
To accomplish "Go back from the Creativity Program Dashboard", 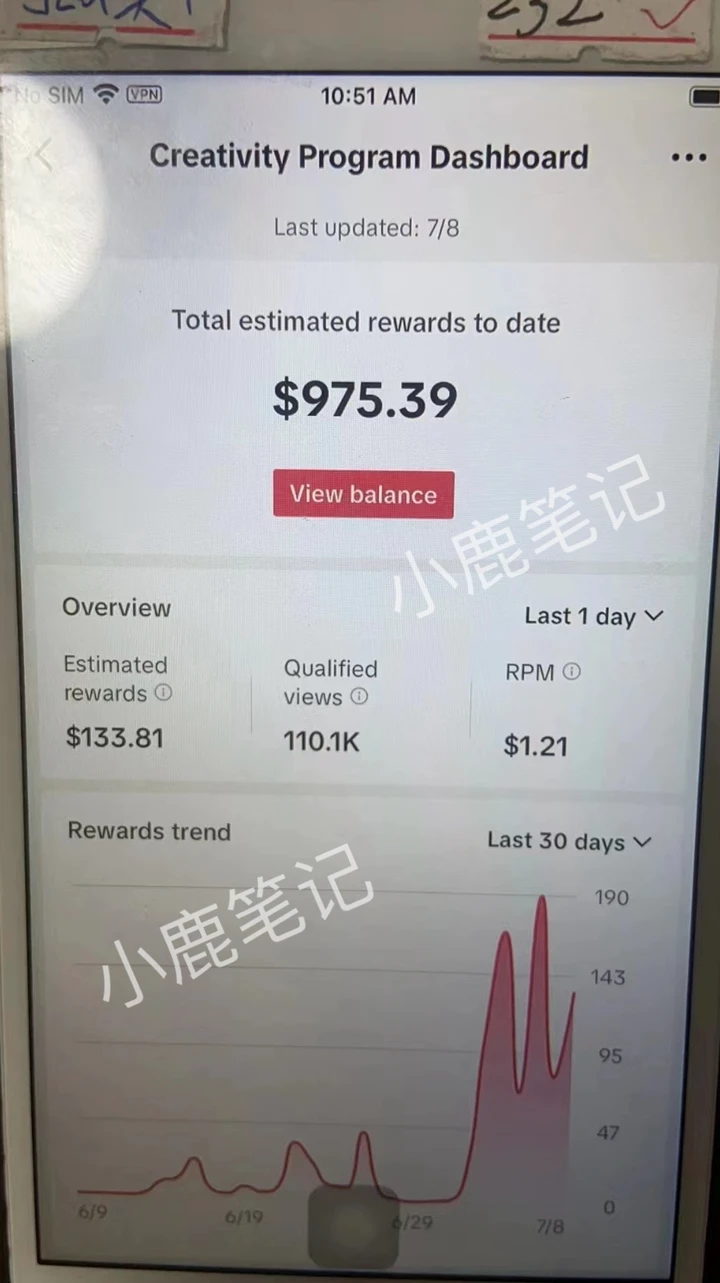I will click(42, 156).
